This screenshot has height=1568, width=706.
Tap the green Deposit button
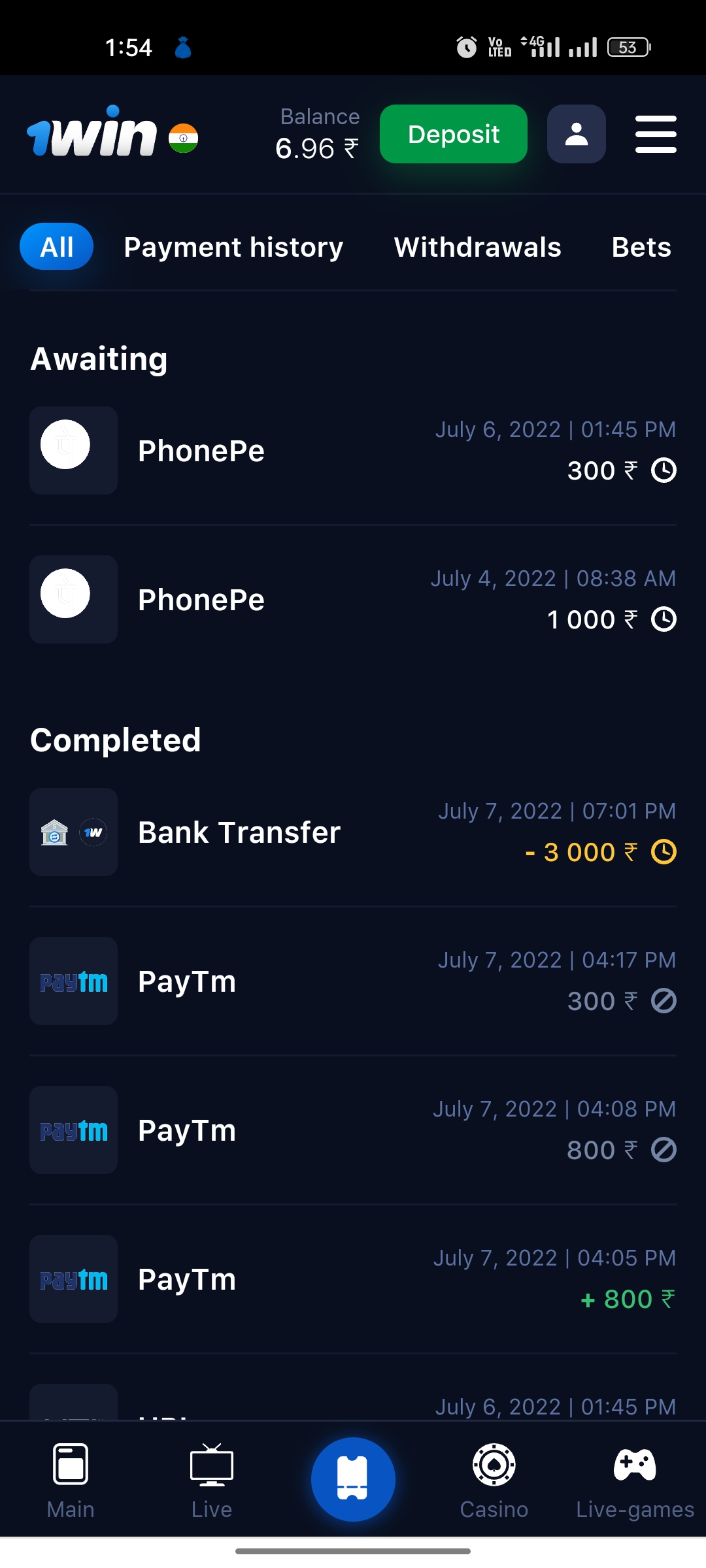point(453,134)
